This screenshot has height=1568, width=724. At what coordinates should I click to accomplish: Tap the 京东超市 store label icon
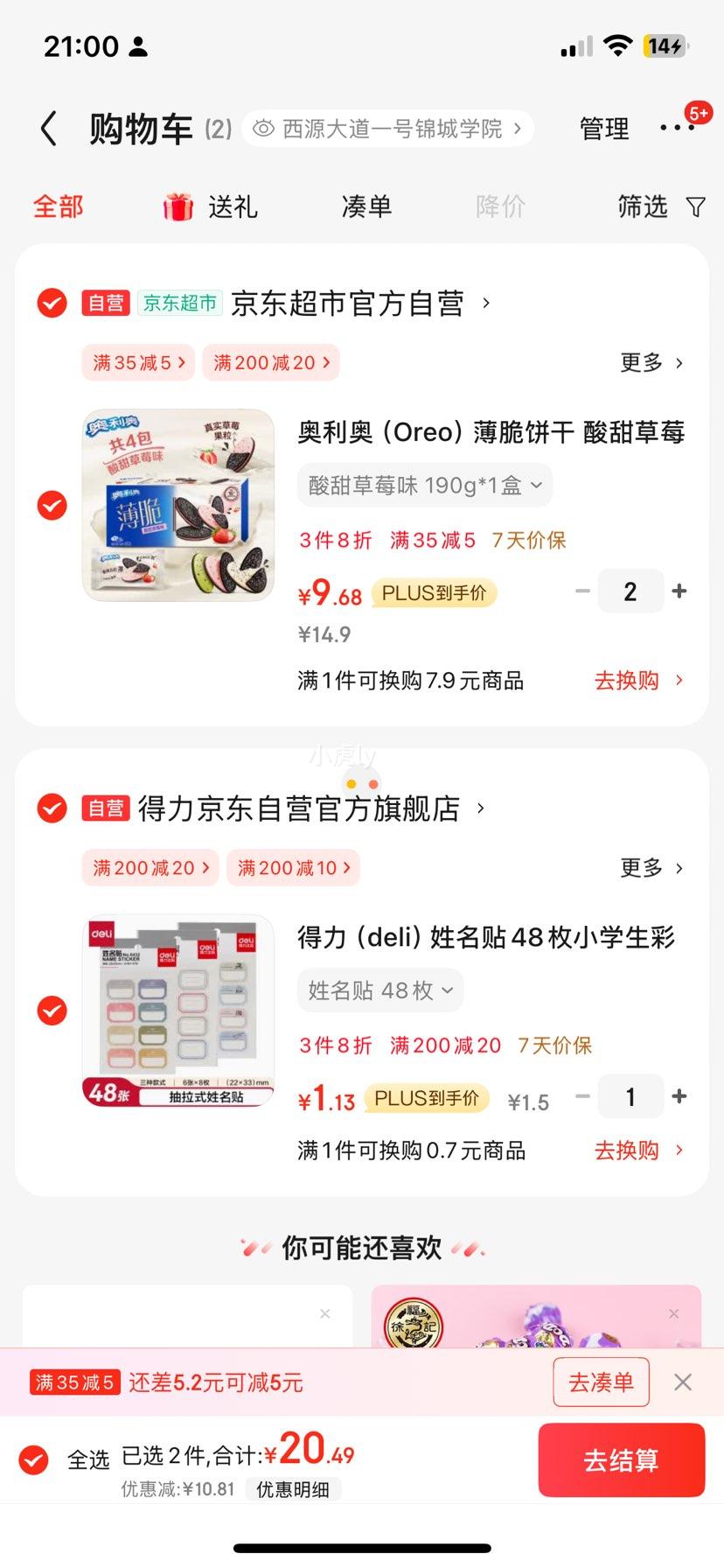179,304
